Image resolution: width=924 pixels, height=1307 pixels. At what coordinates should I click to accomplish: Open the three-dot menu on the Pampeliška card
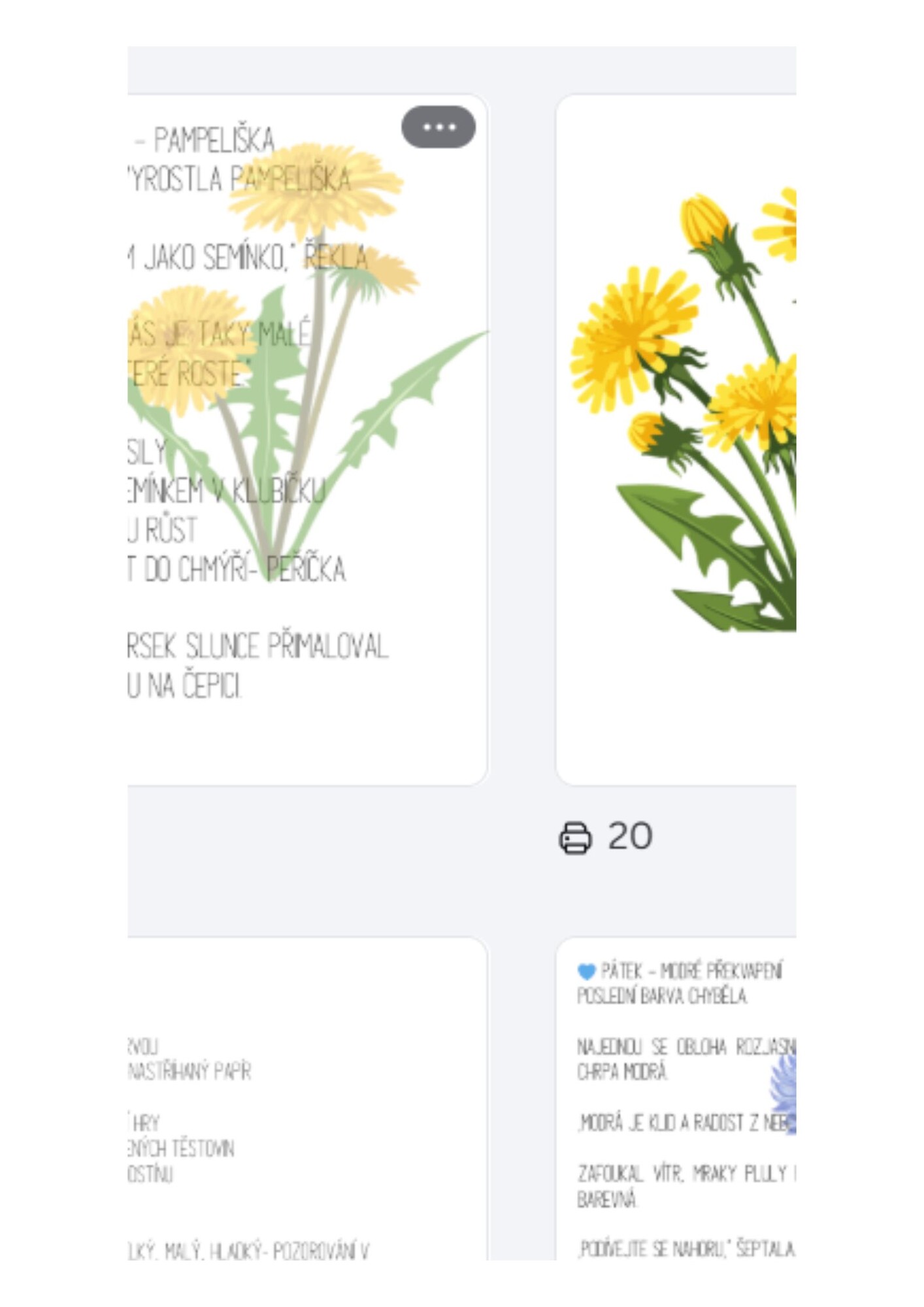click(438, 127)
